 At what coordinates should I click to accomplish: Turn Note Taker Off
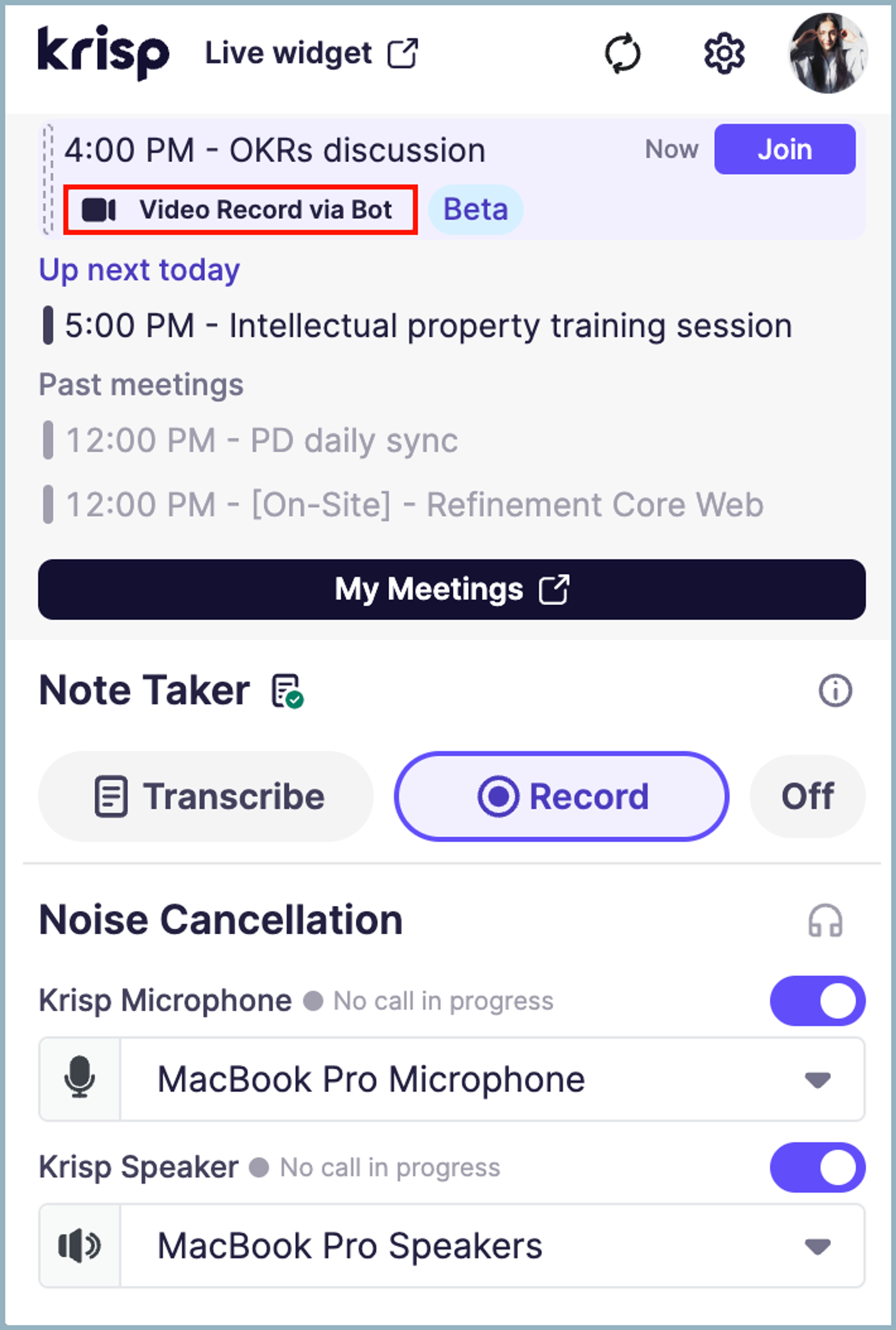pos(807,796)
